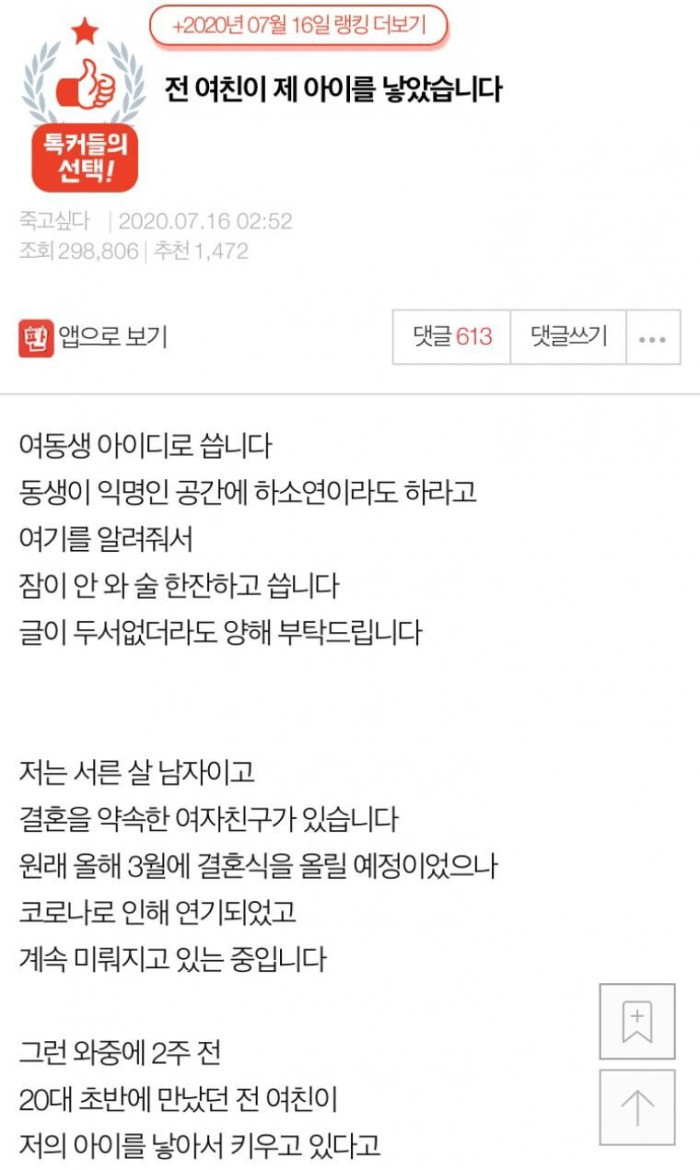View the 댓글 613 comments
Screen dimensions: 700x1170
(x=452, y=337)
